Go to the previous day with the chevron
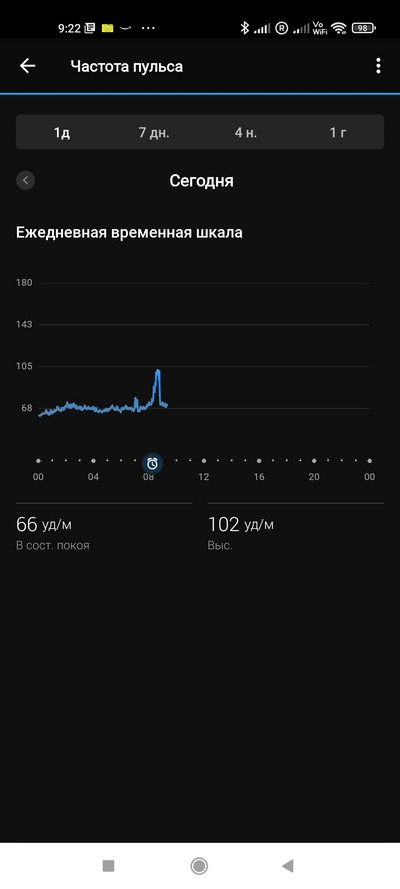The height and width of the screenshot is (889, 400). [25, 181]
